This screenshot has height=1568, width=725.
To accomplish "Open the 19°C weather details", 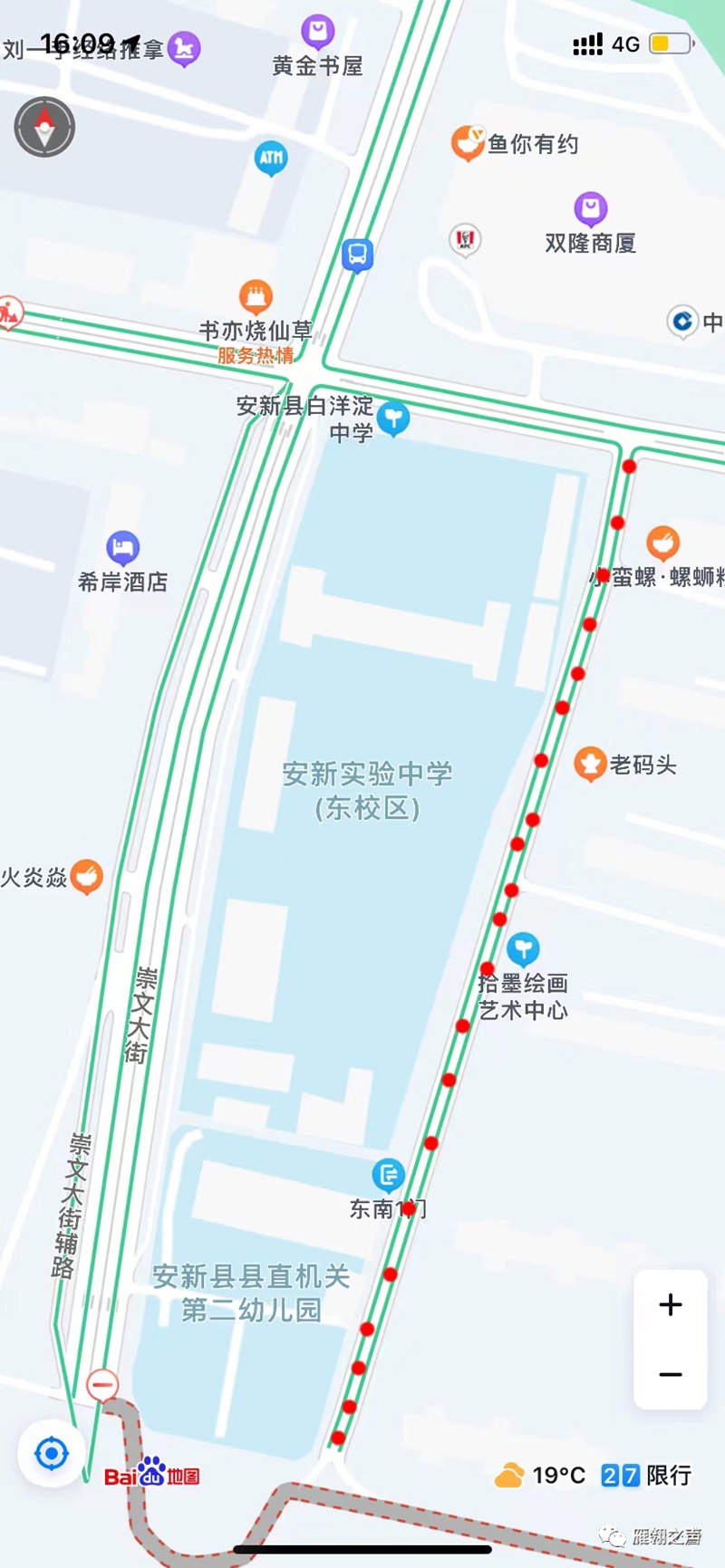I will (540, 1476).
